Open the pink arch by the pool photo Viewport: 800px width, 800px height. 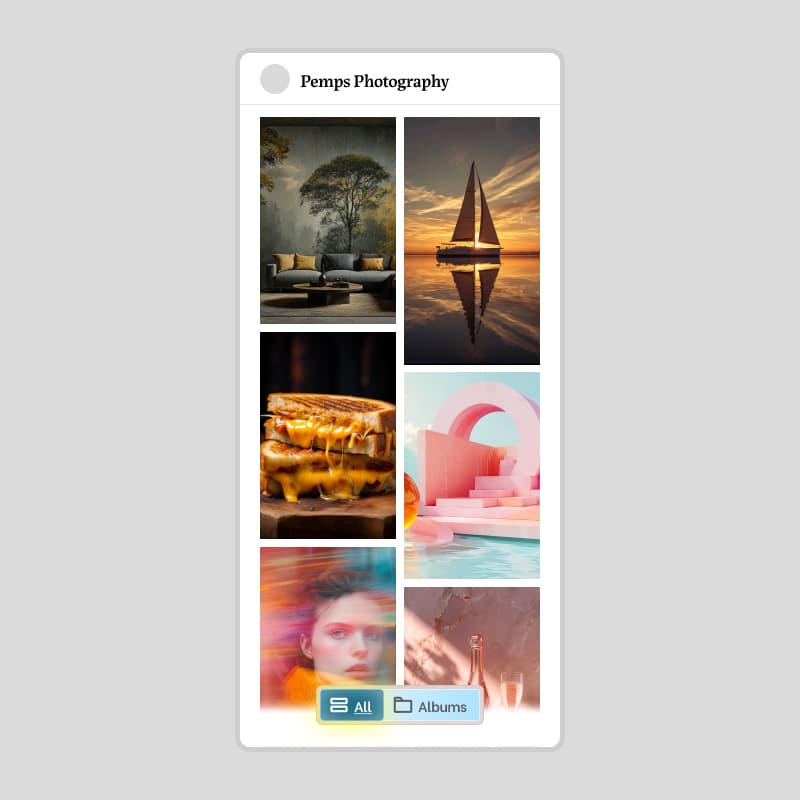coord(471,475)
